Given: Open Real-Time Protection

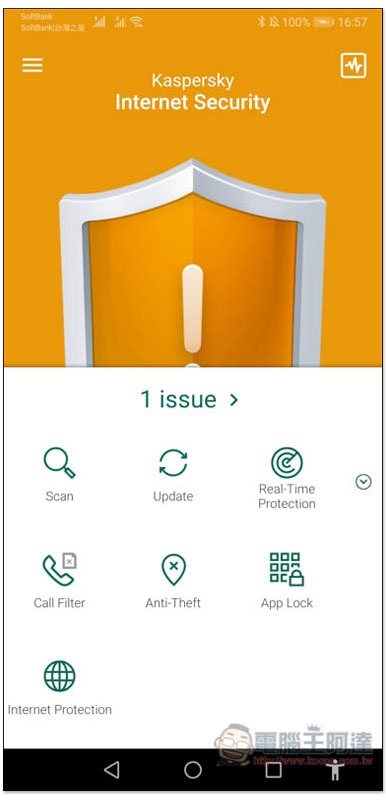Looking at the screenshot, I should pos(287,478).
